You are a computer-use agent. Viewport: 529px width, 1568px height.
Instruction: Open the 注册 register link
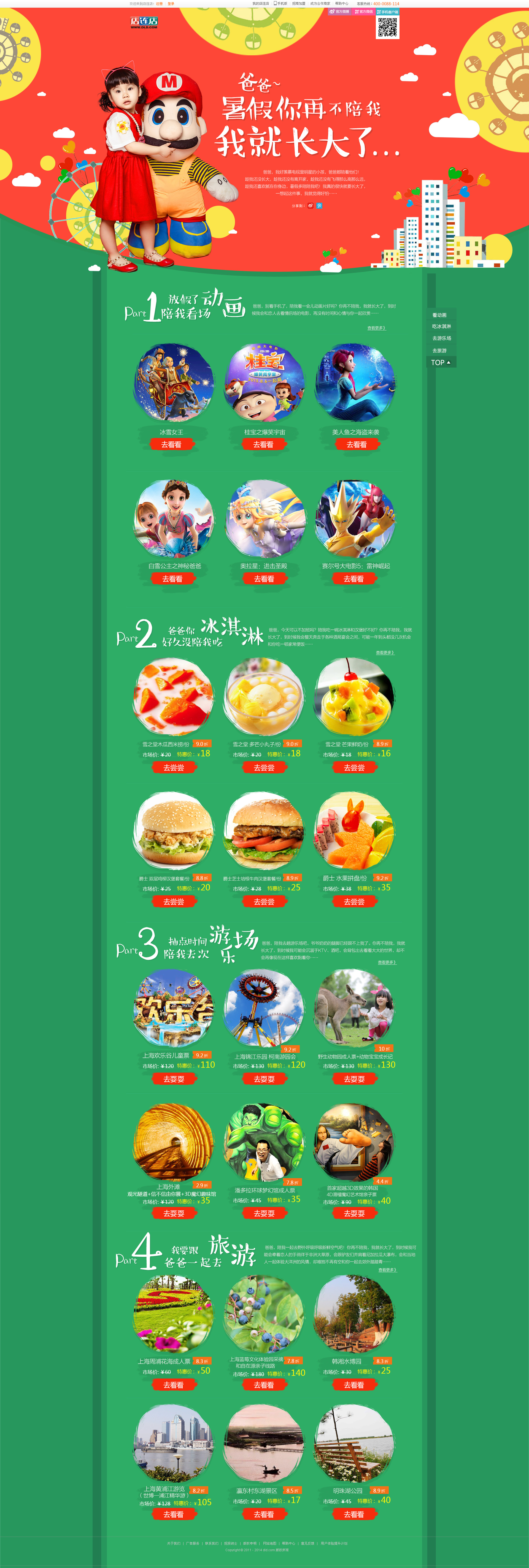[x=159, y=4]
